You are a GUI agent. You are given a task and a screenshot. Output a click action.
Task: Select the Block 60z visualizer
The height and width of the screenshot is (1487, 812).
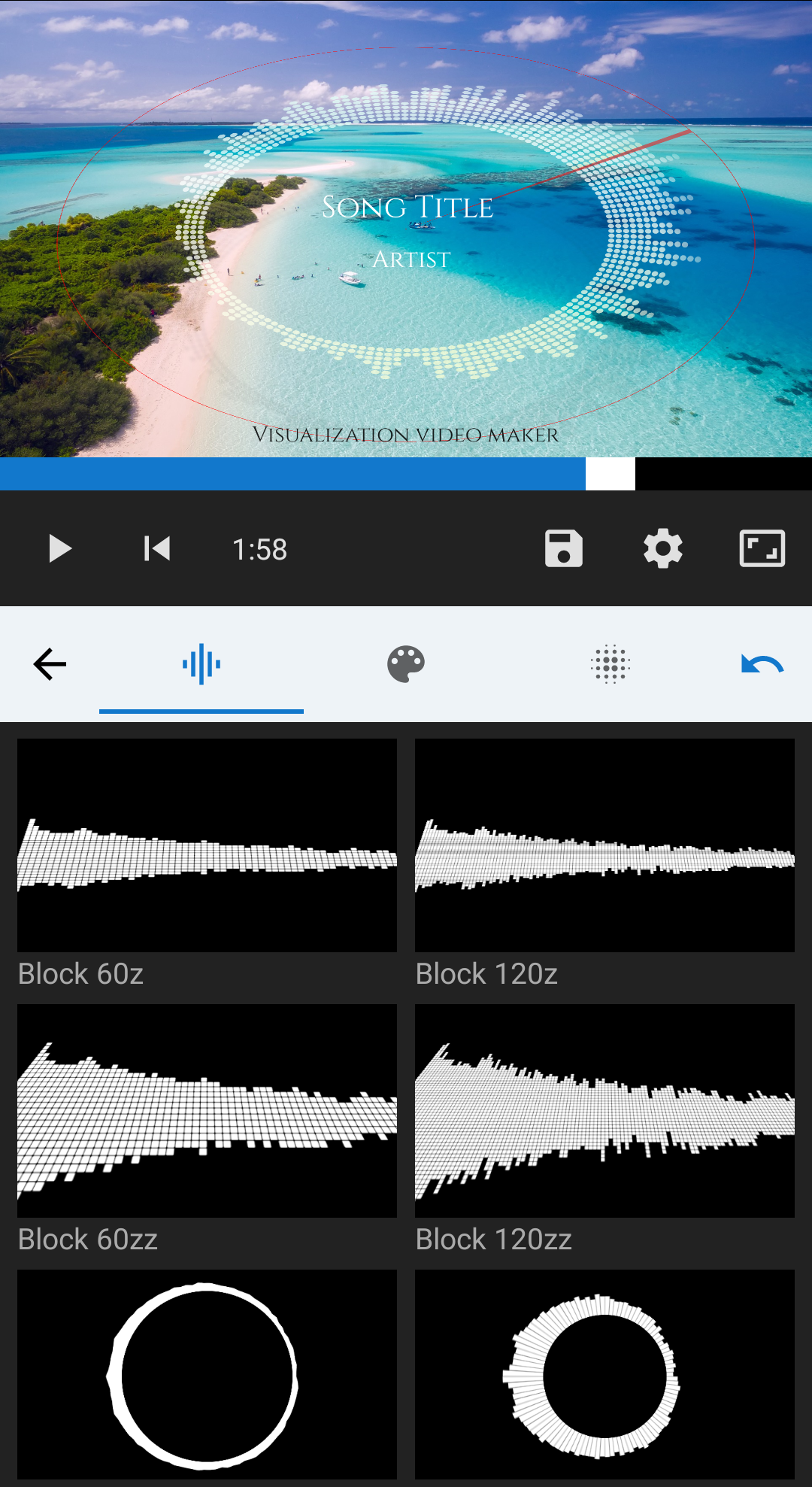tap(207, 845)
